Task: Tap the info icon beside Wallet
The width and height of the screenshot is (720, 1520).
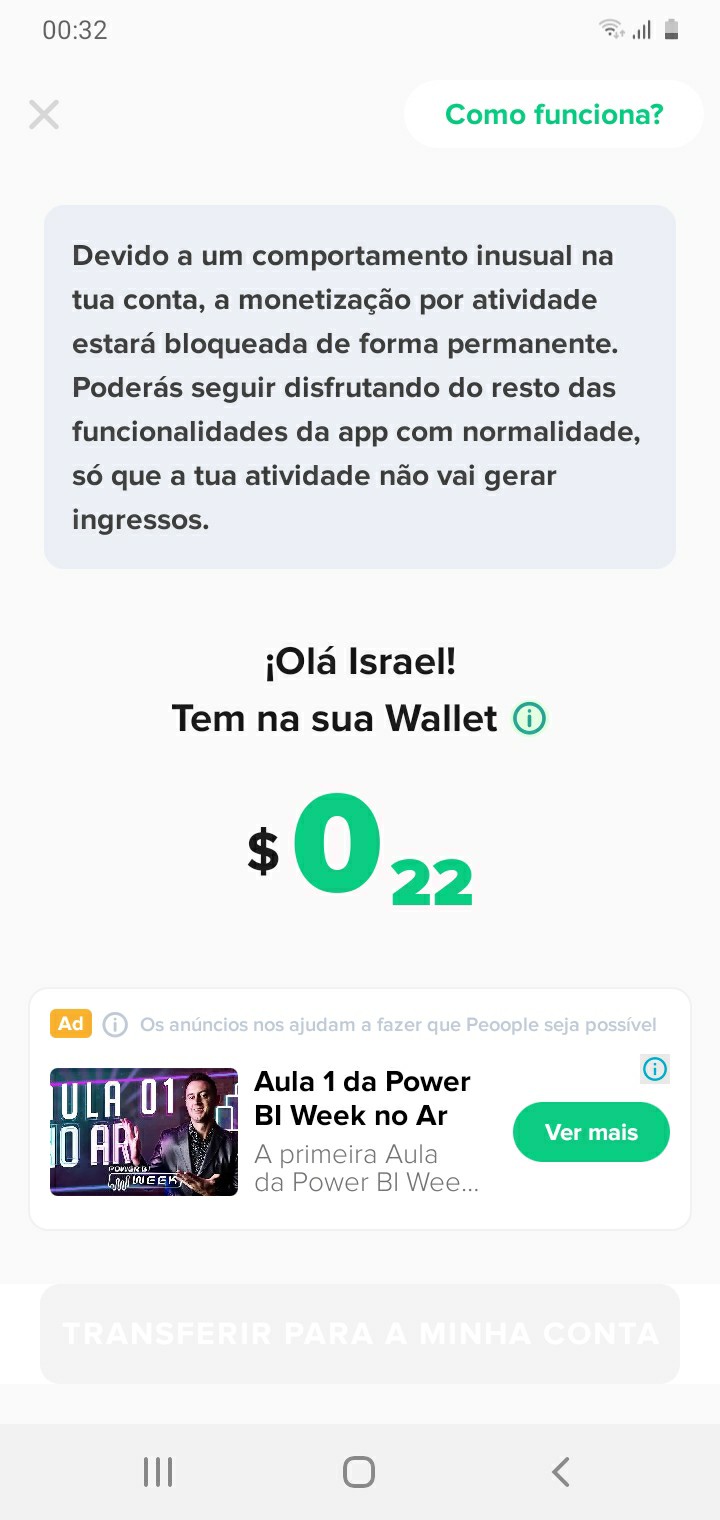Action: [529, 718]
